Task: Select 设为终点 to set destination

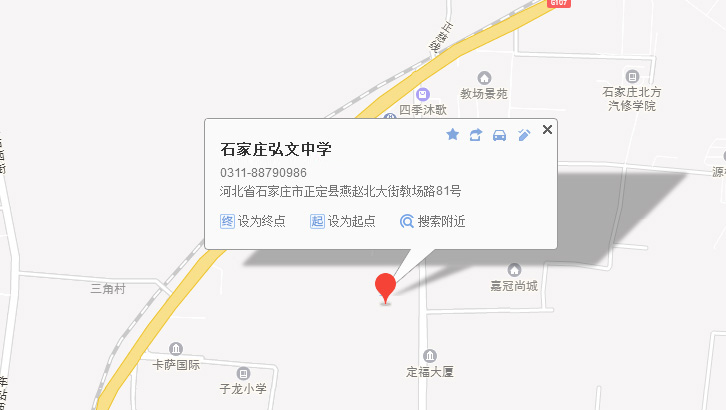Action: click(x=253, y=222)
